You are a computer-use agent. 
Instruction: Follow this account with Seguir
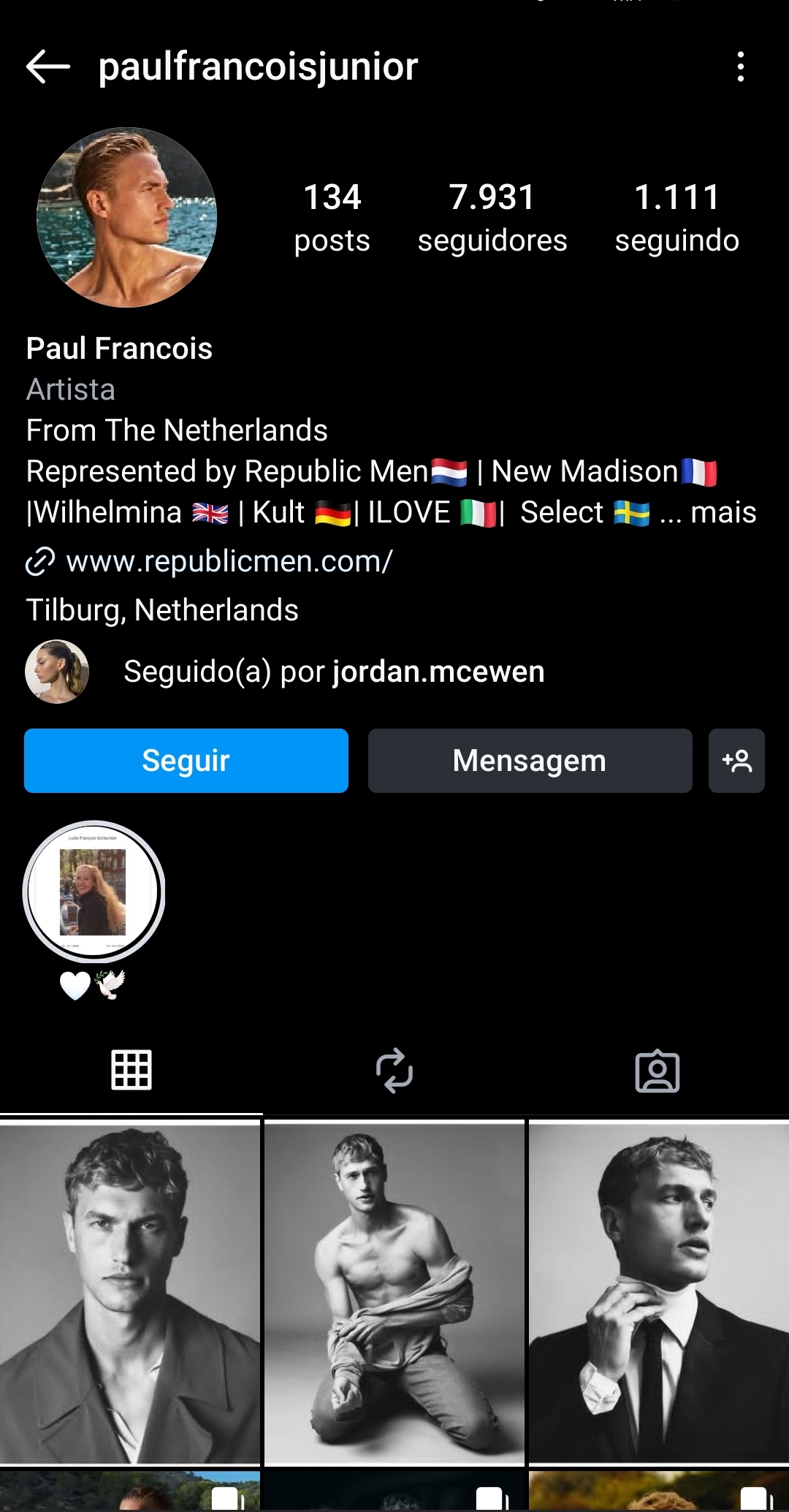pos(186,761)
